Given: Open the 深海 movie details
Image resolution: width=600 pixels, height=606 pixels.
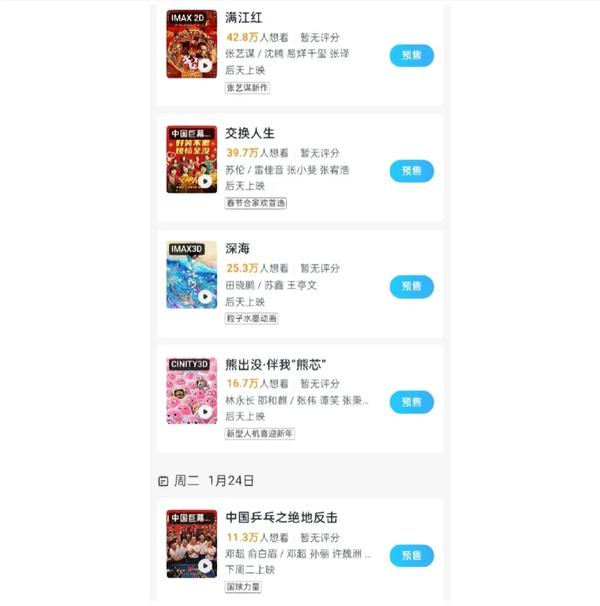Looking at the screenshot, I should point(238,248).
